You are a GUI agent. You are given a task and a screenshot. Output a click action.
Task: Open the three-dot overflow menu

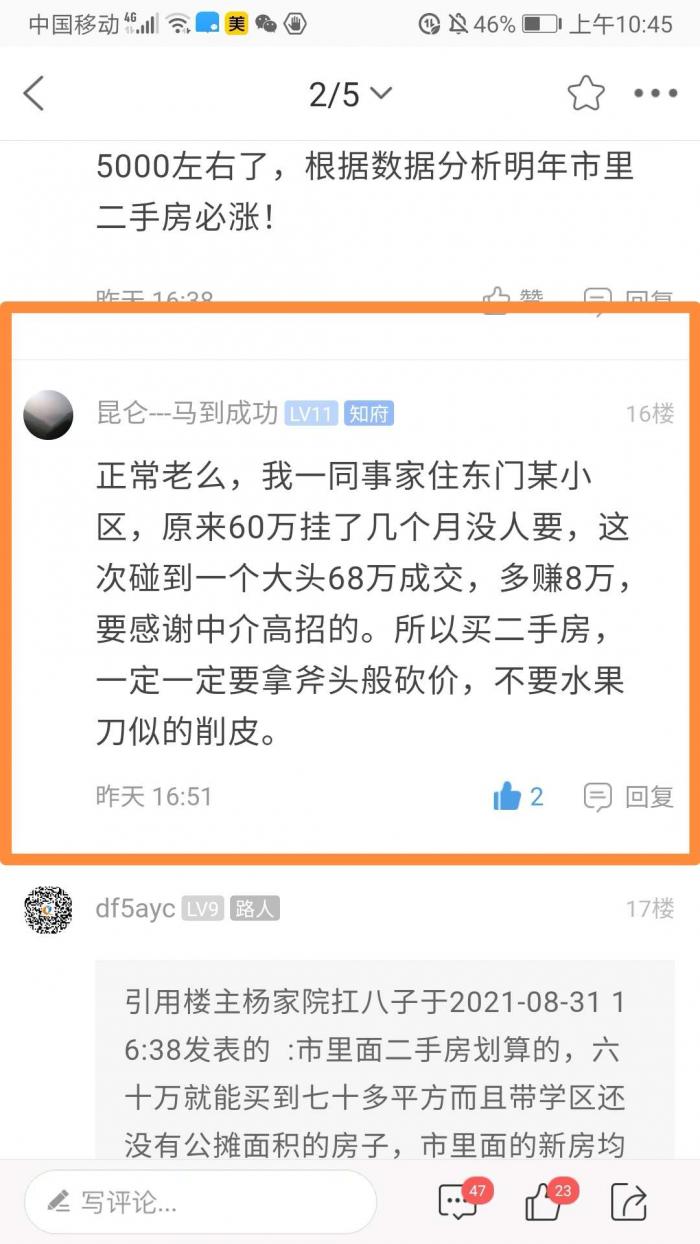pyautogui.click(x=655, y=94)
